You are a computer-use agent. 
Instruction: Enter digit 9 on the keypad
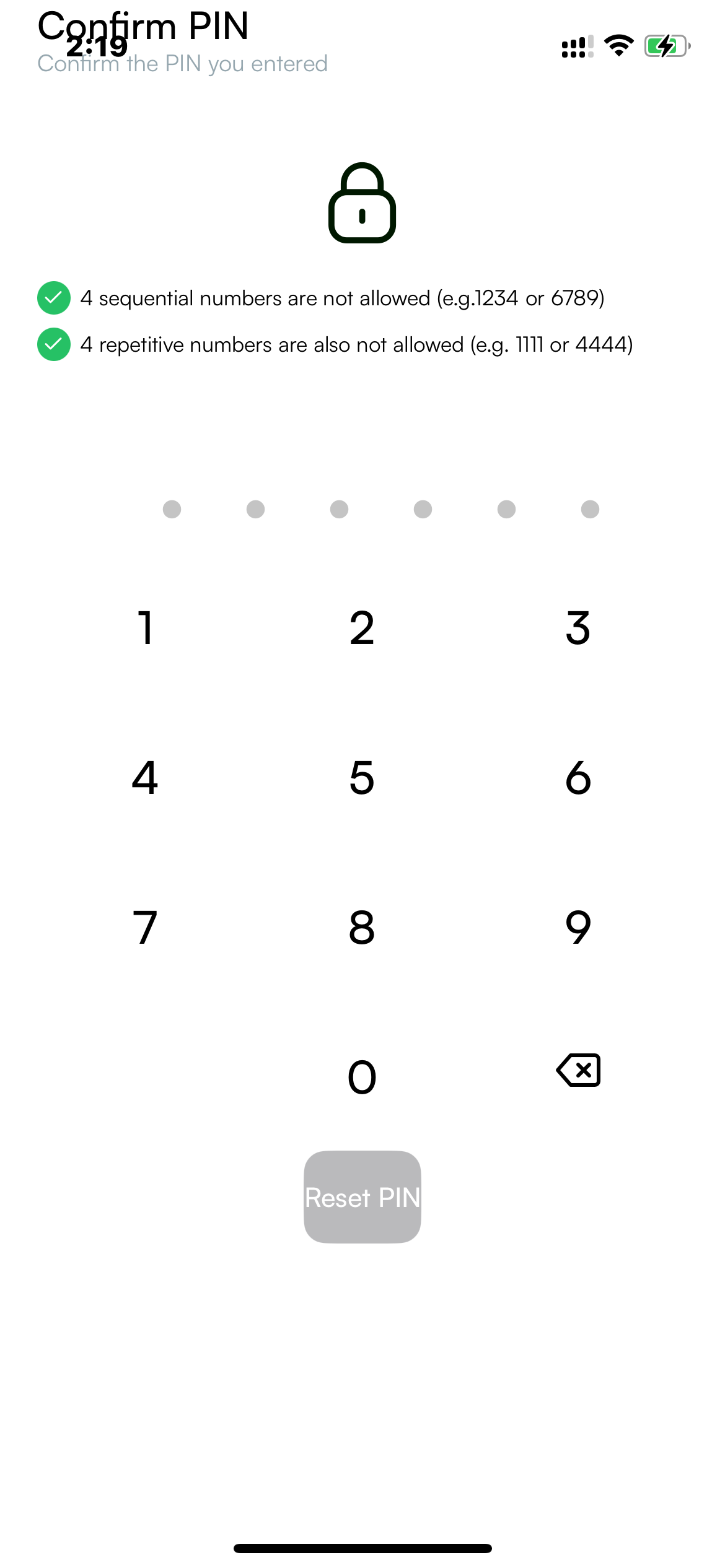pos(578,928)
